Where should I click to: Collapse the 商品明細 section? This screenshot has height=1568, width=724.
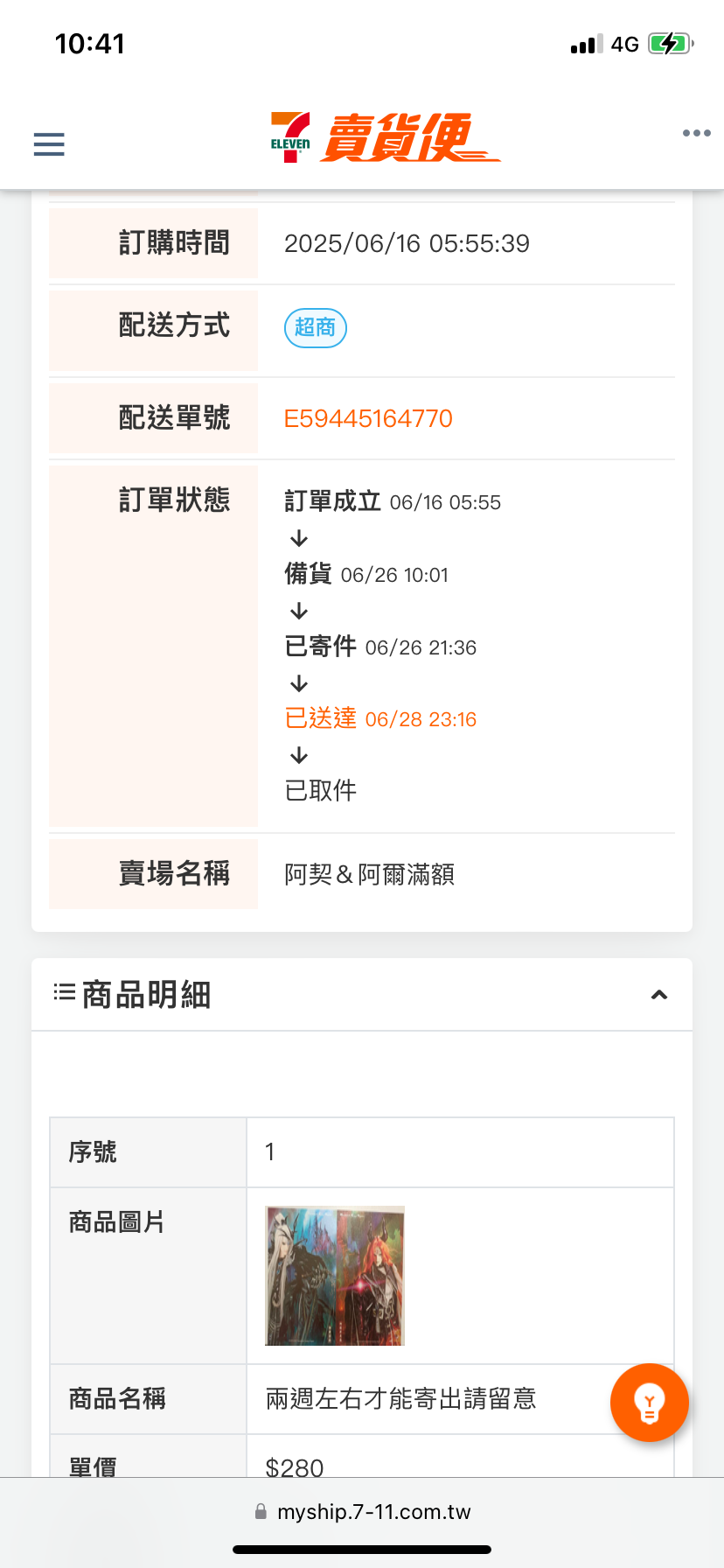pos(659,995)
